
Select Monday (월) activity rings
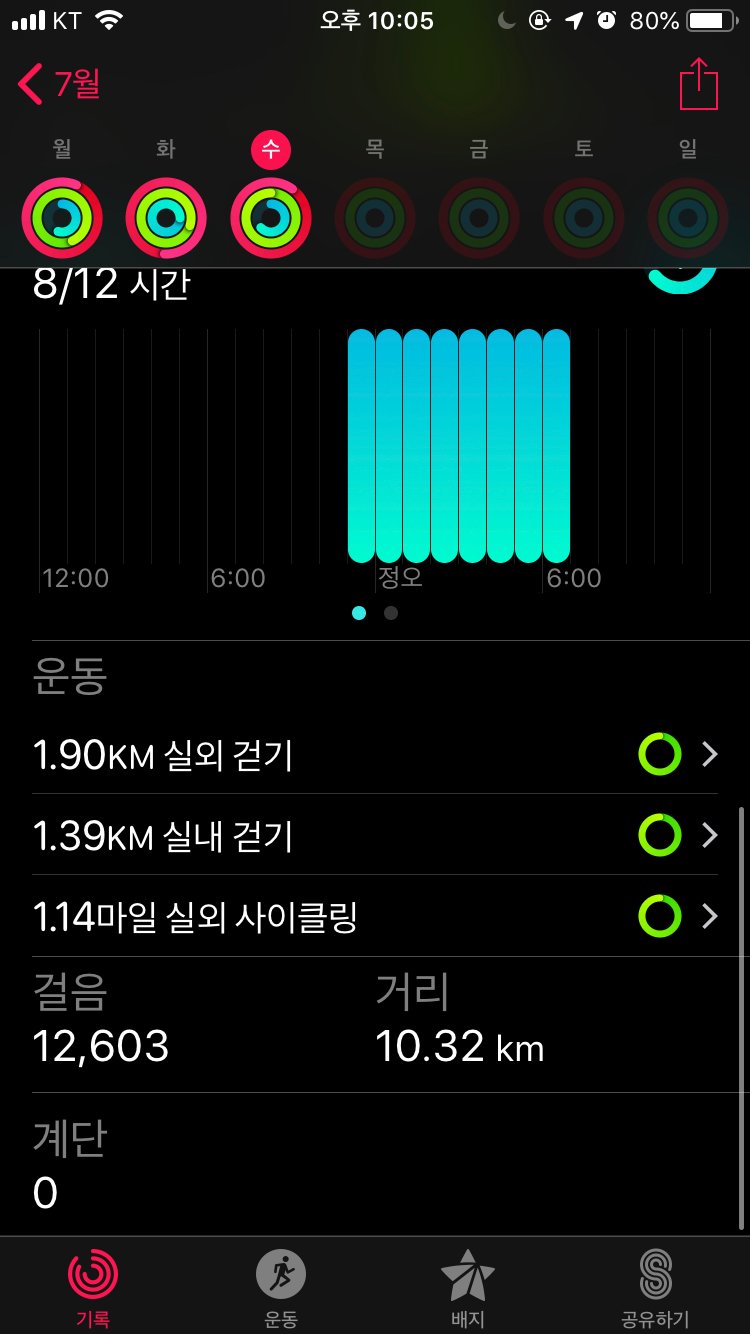tap(62, 217)
